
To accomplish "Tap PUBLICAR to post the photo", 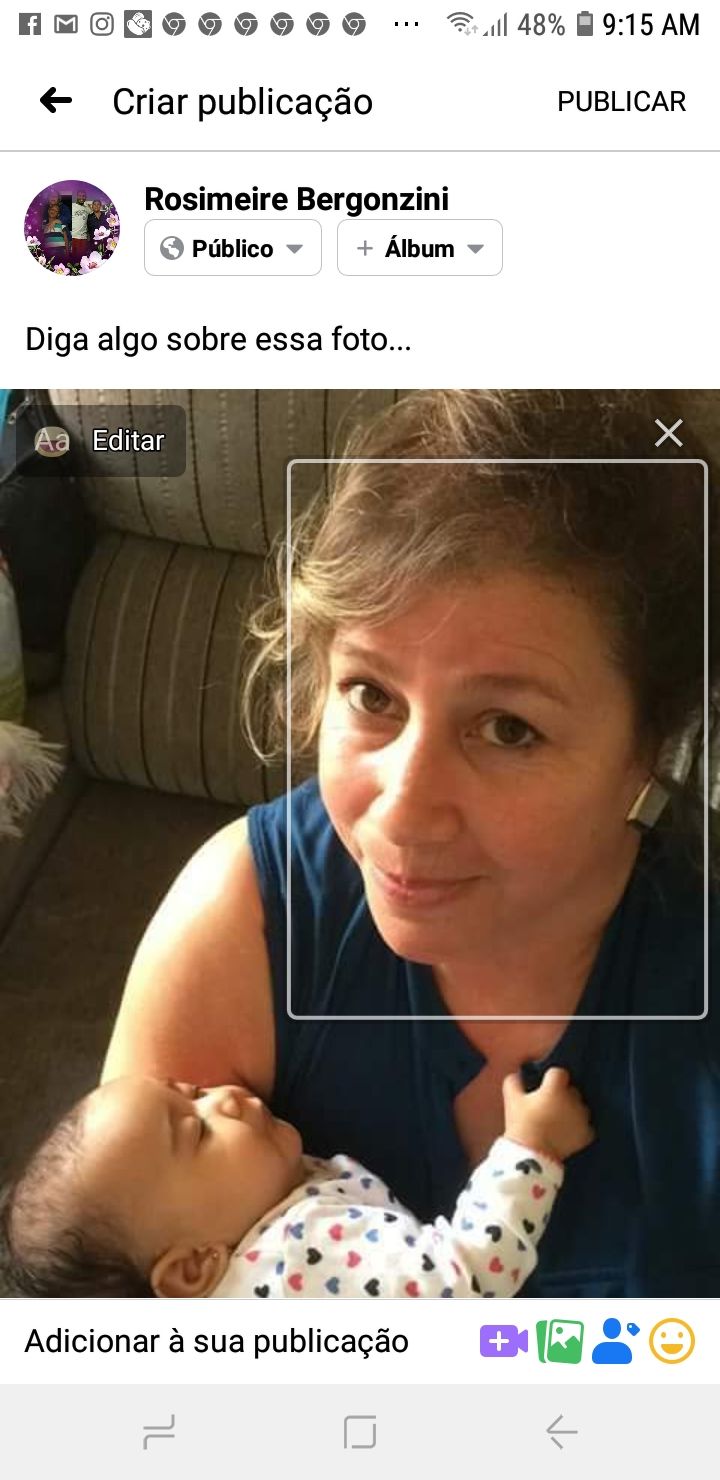I will pyautogui.click(x=621, y=102).
